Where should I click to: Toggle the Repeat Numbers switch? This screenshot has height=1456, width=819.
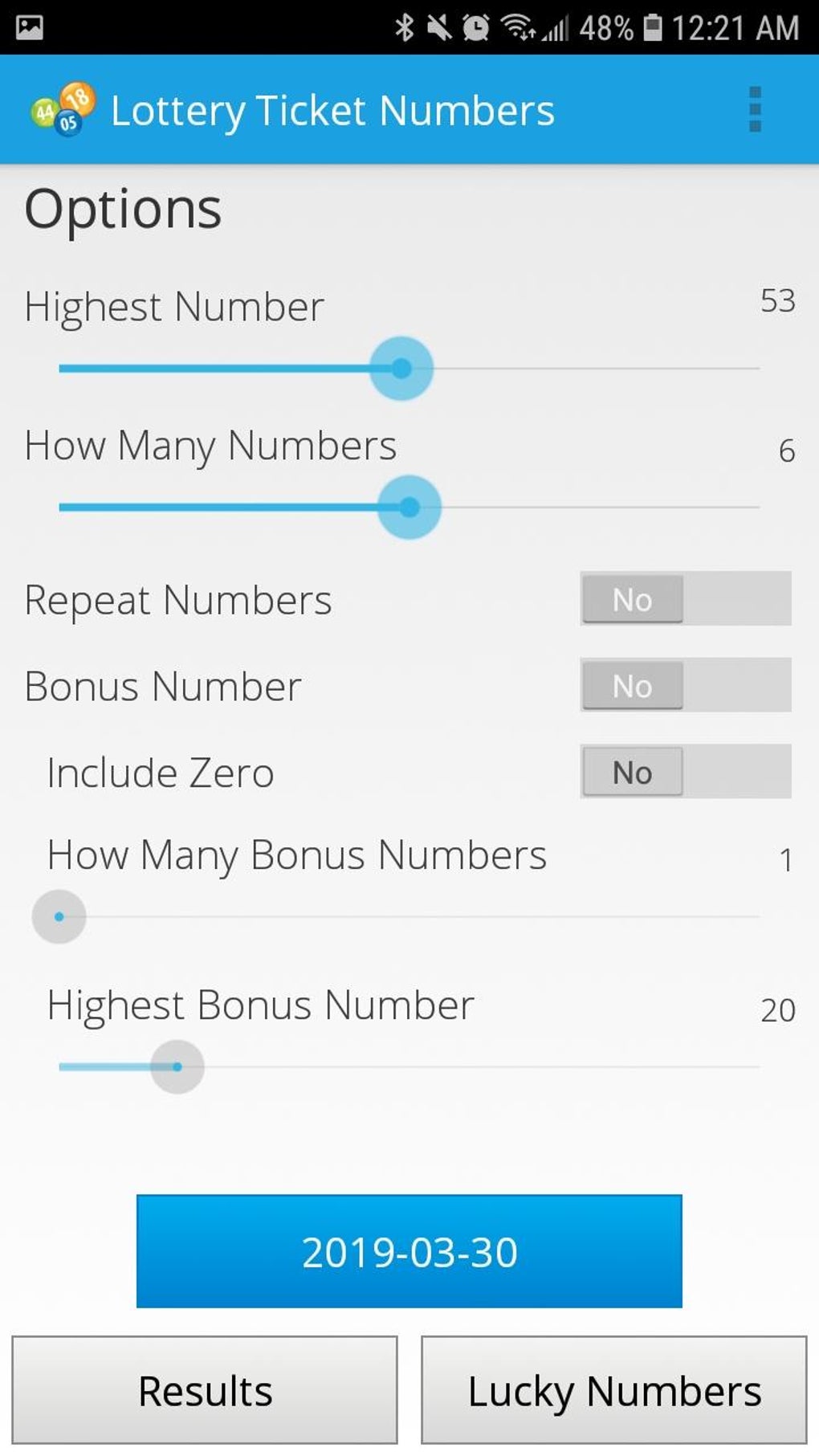pos(686,598)
